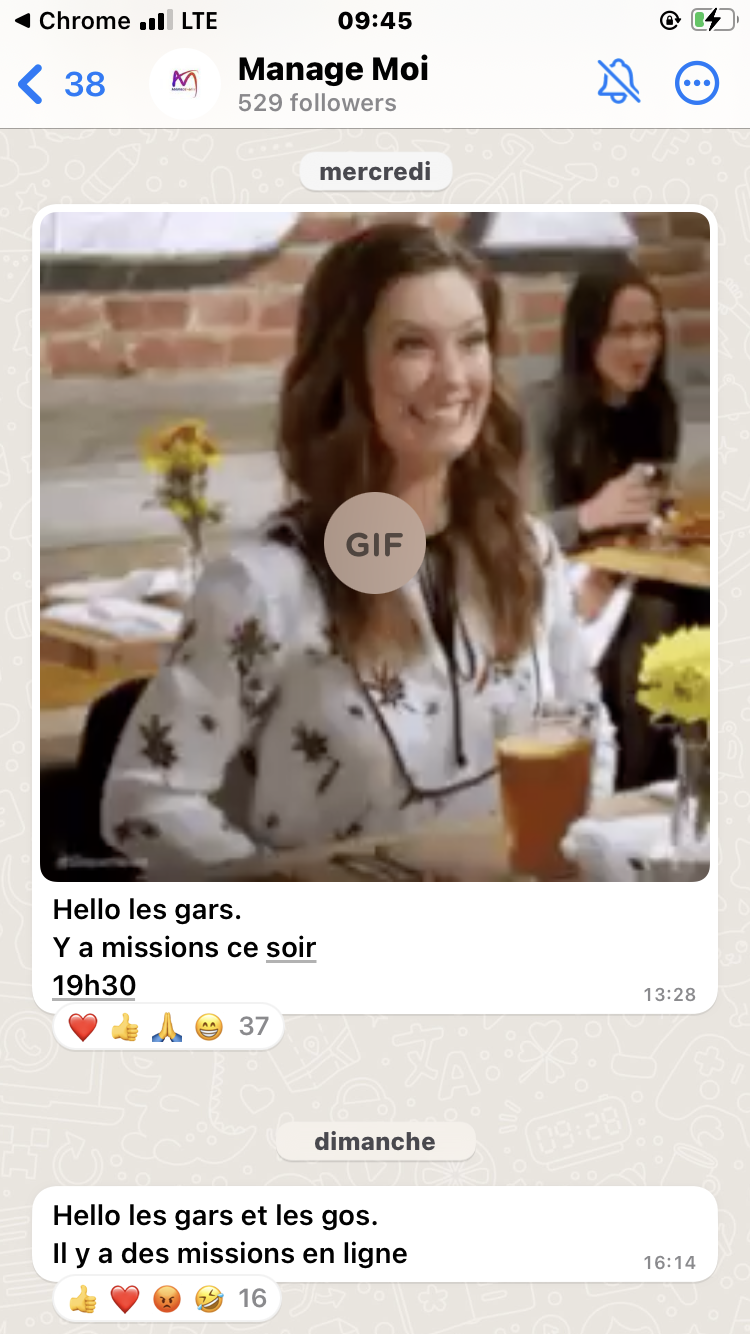View reactions on the missions en ligne message
Viewport: 750px width, 1334px height.
point(167,1299)
